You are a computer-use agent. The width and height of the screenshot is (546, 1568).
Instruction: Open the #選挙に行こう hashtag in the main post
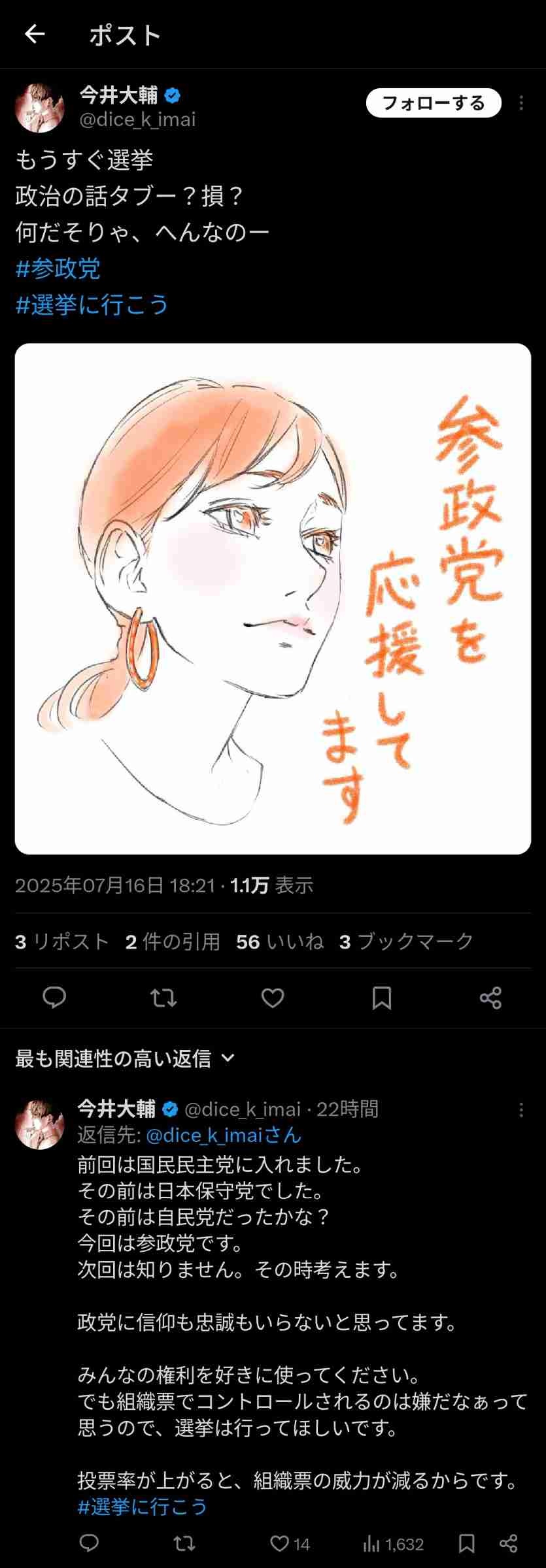92,304
